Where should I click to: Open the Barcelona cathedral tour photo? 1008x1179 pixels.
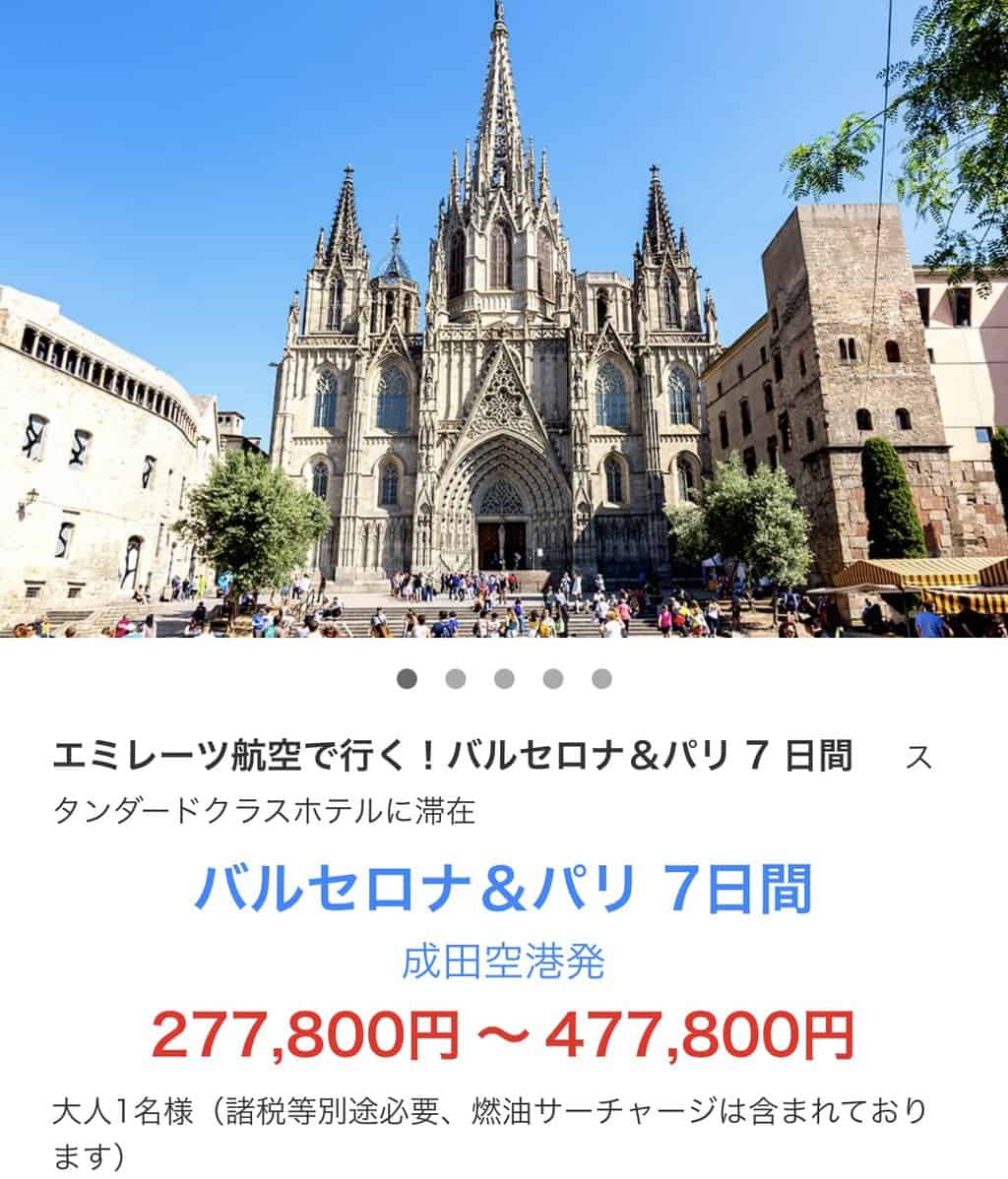click(x=504, y=318)
